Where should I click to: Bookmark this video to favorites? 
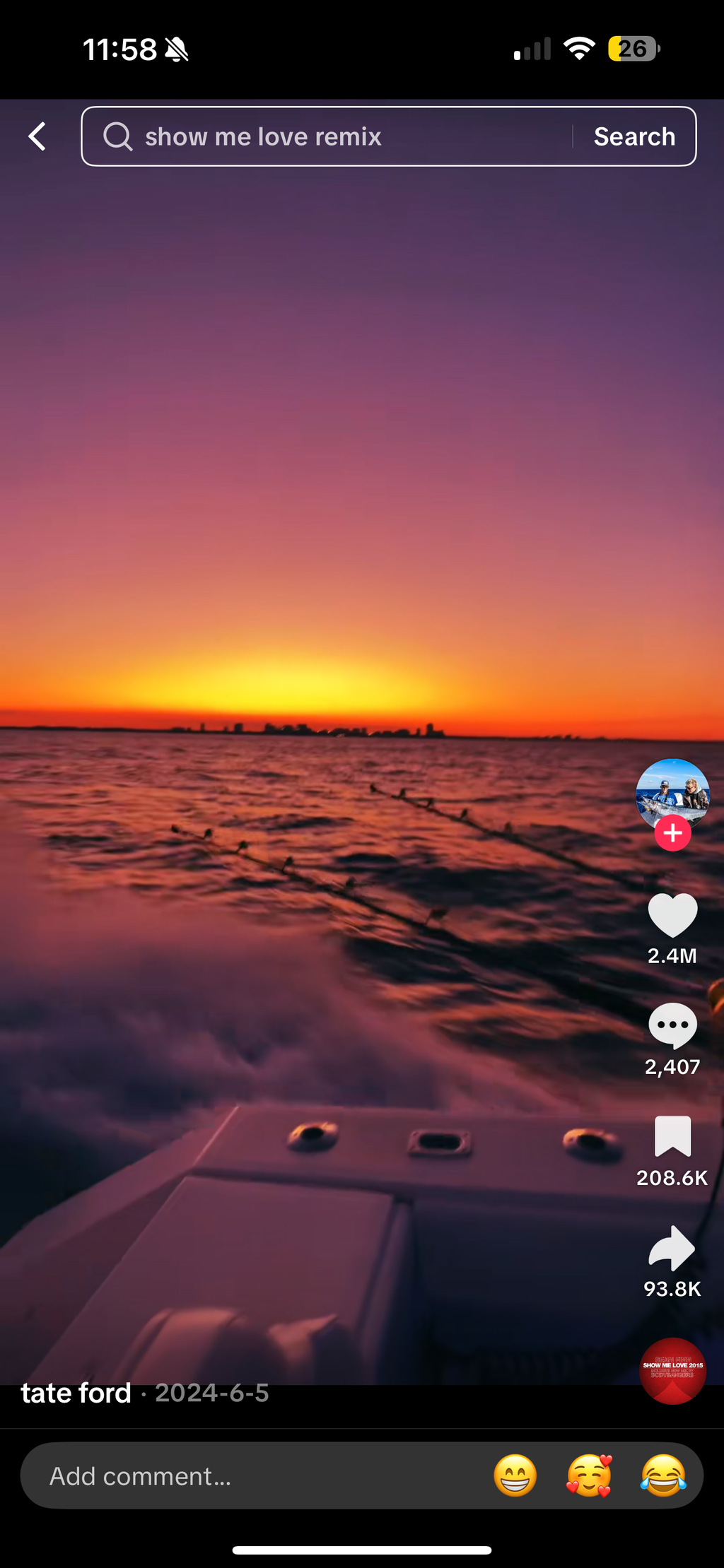[x=672, y=1136]
